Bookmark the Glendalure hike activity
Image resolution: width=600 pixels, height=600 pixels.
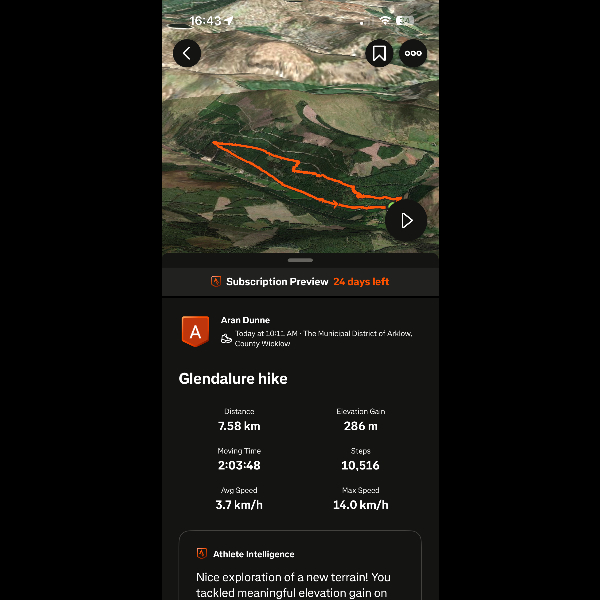point(379,54)
